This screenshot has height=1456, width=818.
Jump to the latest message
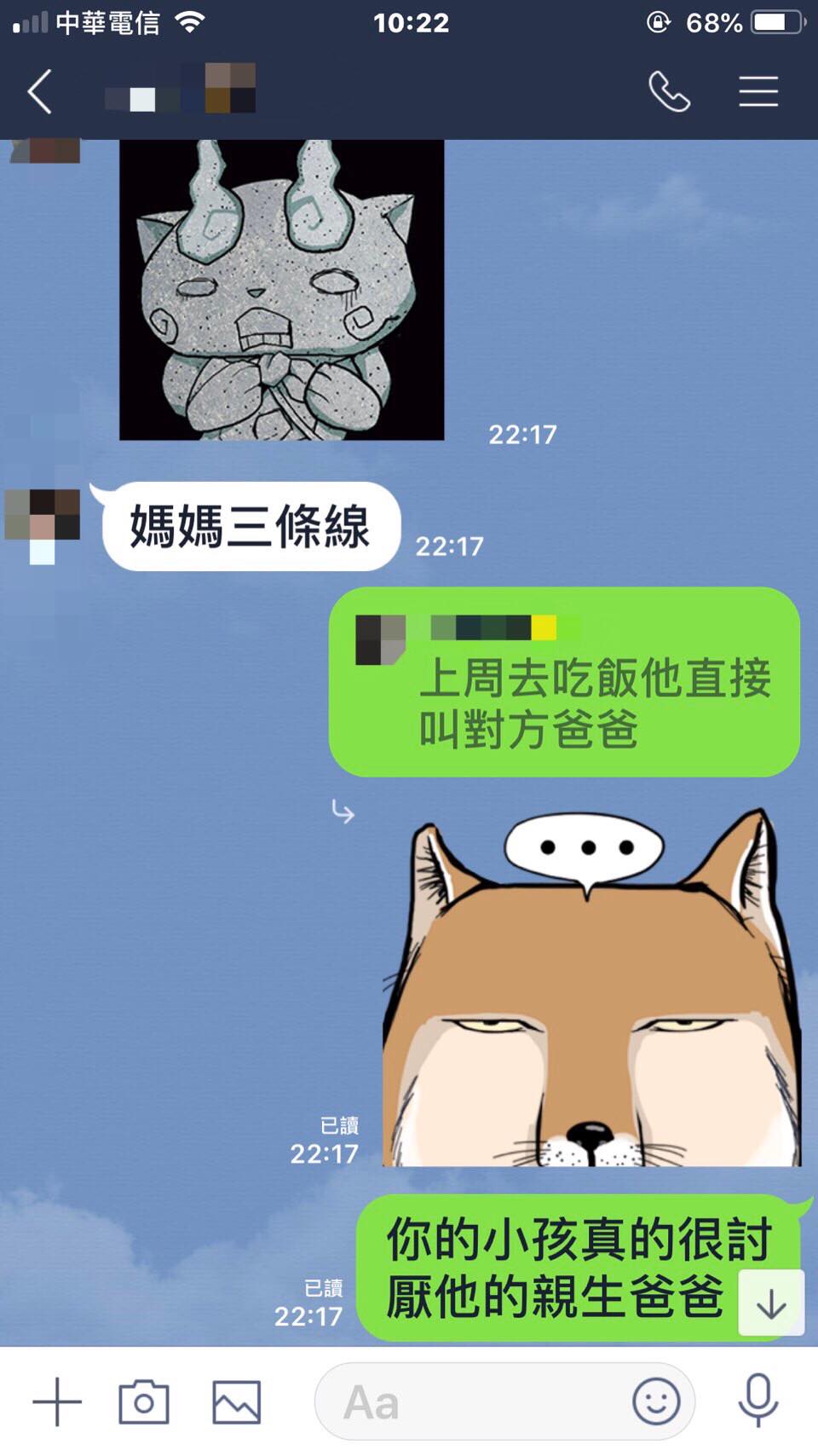tap(770, 1303)
